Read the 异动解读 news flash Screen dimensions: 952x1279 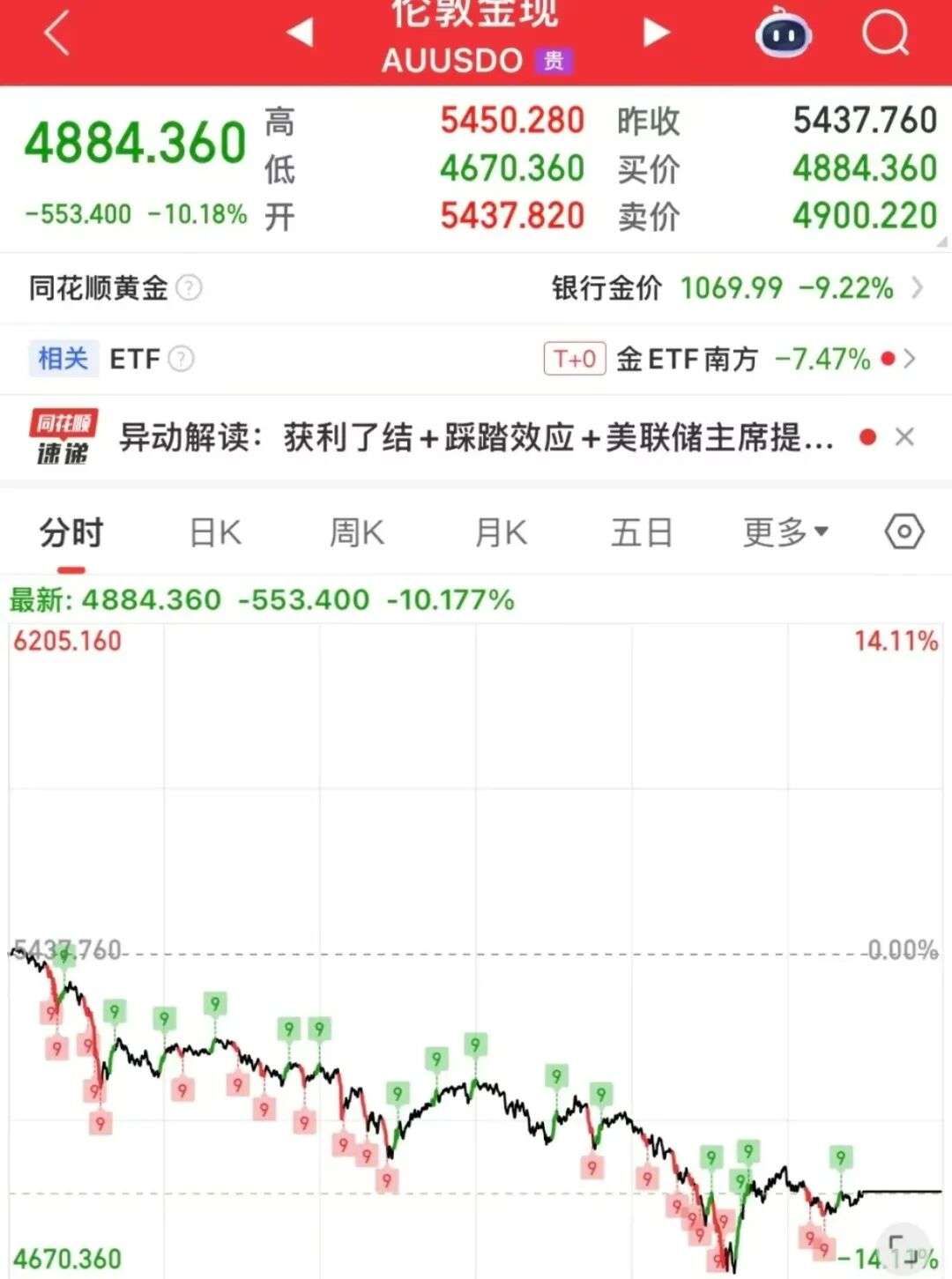pyautogui.click(x=476, y=437)
